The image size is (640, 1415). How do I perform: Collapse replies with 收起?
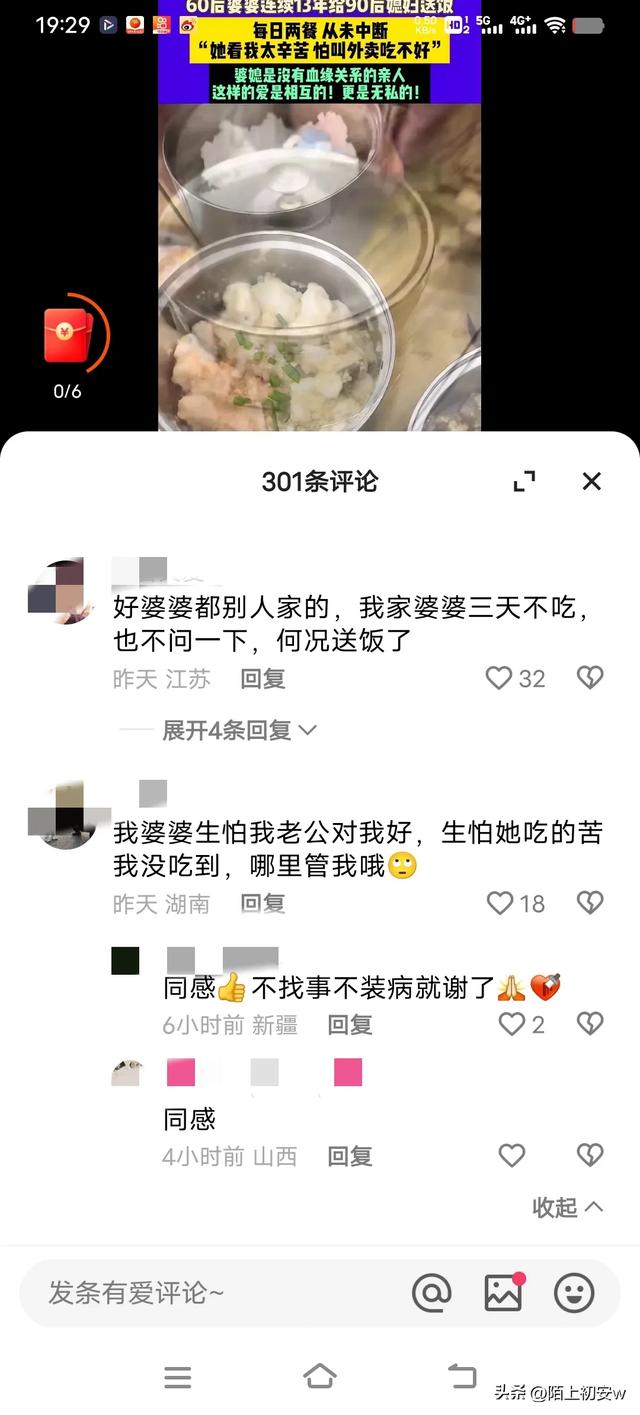(x=567, y=1207)
